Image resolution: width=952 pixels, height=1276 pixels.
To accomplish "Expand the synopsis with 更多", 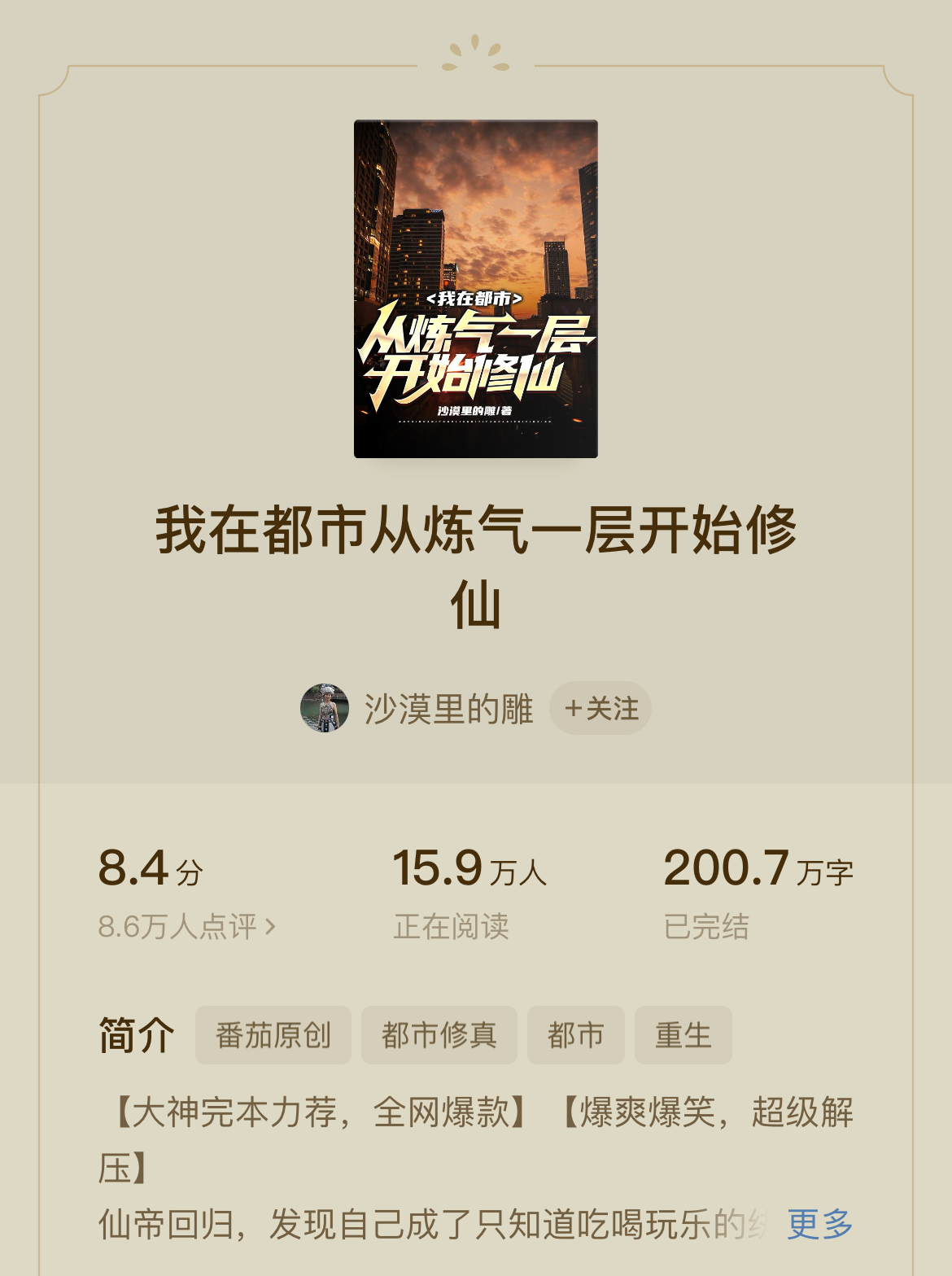I will [819, 1224].
